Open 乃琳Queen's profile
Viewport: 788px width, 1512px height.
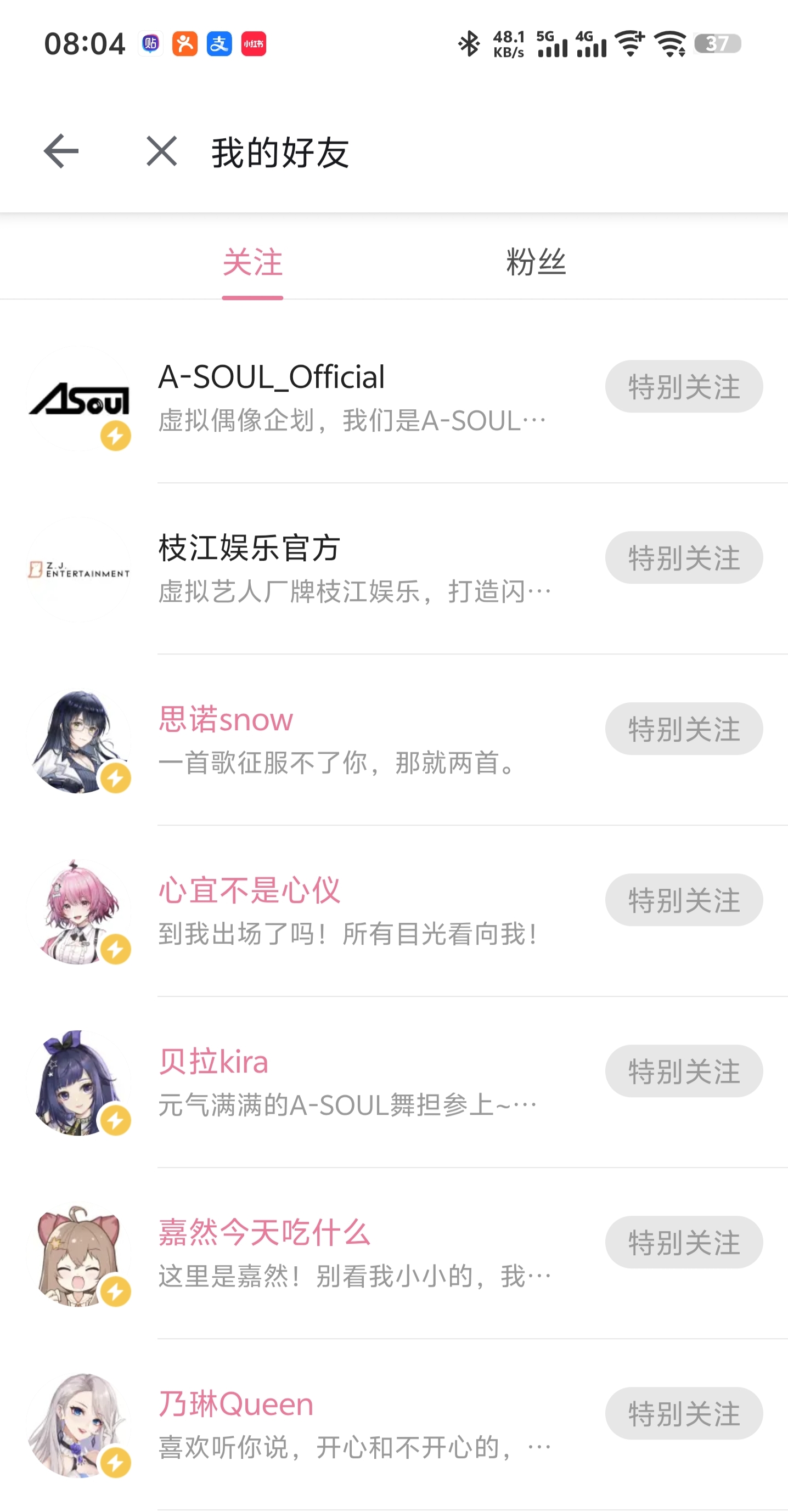click(236, 1404)
